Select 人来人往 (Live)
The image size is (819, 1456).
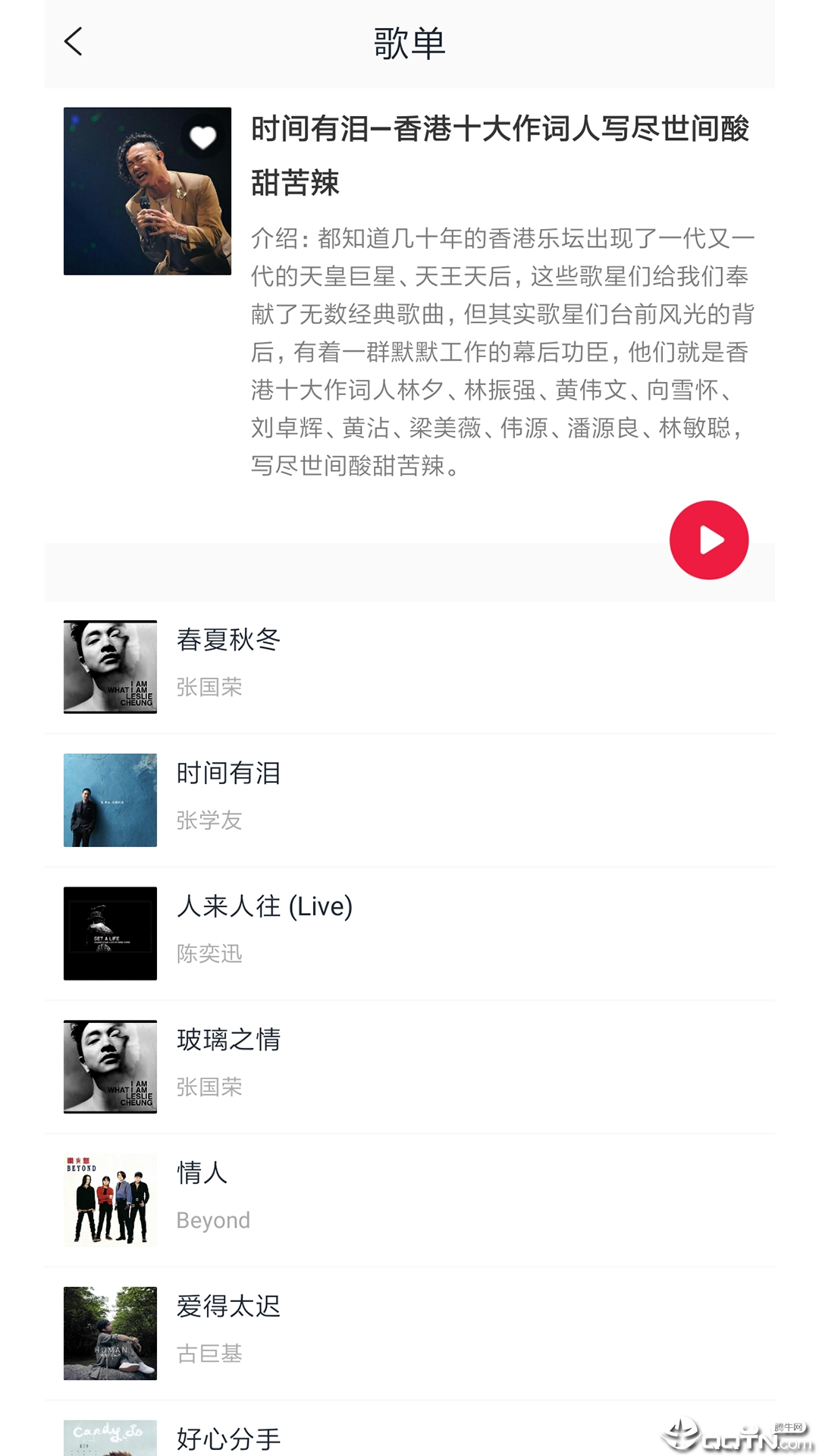click(x=265, y=907)
